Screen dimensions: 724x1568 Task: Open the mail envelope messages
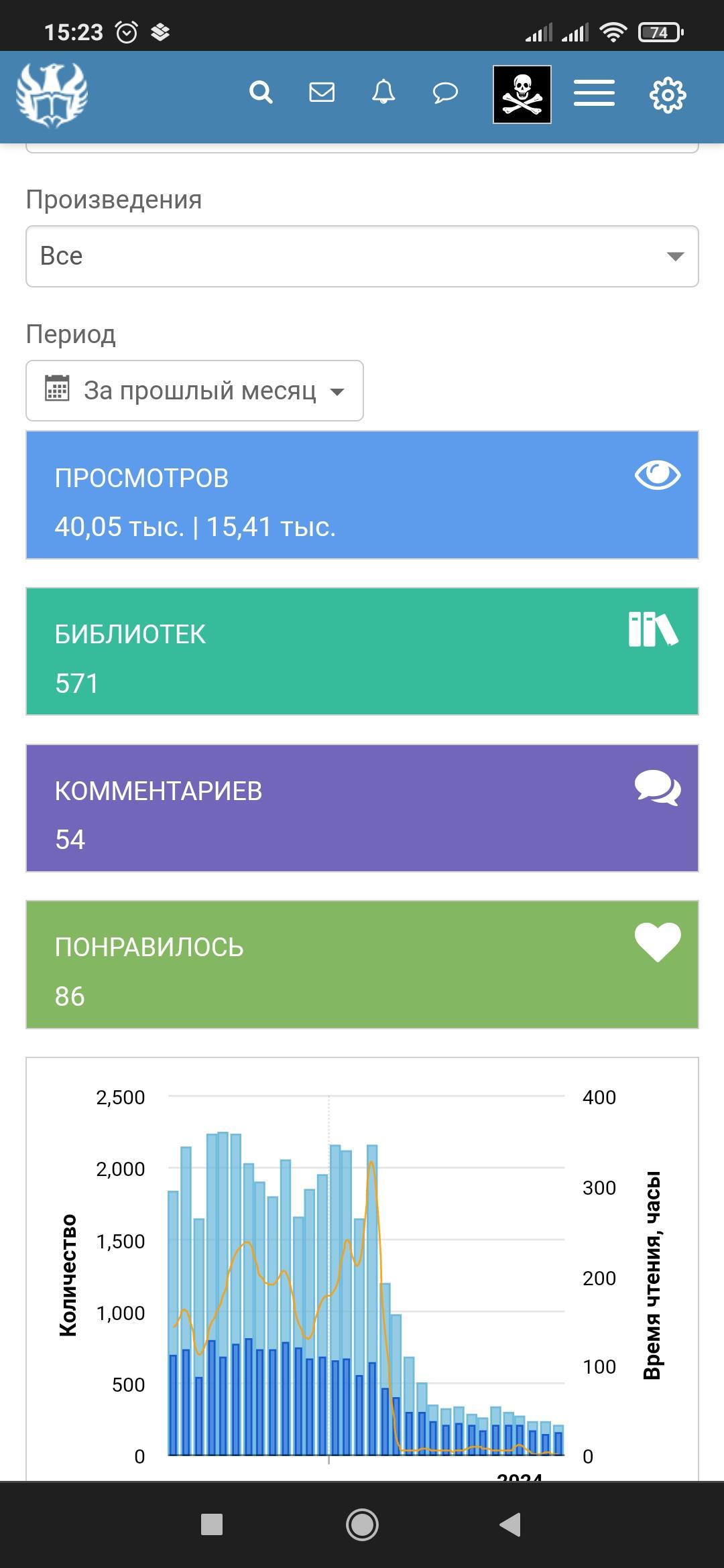pyautogui.click(x=322, y=92)
